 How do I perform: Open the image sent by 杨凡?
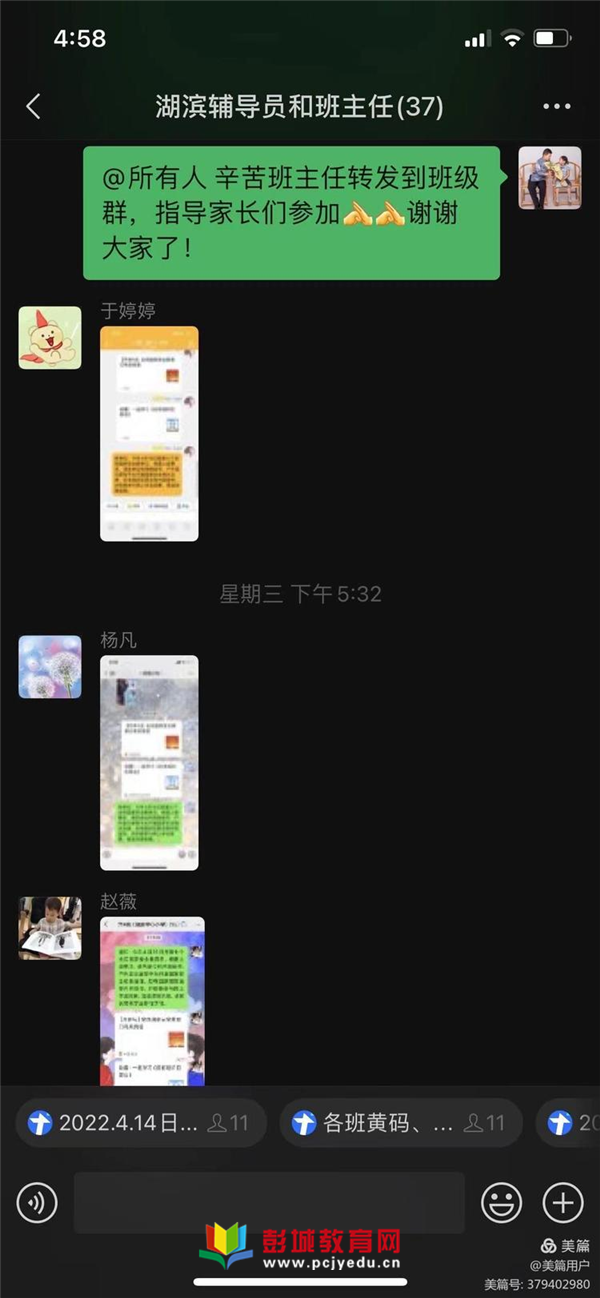point(149,762)
